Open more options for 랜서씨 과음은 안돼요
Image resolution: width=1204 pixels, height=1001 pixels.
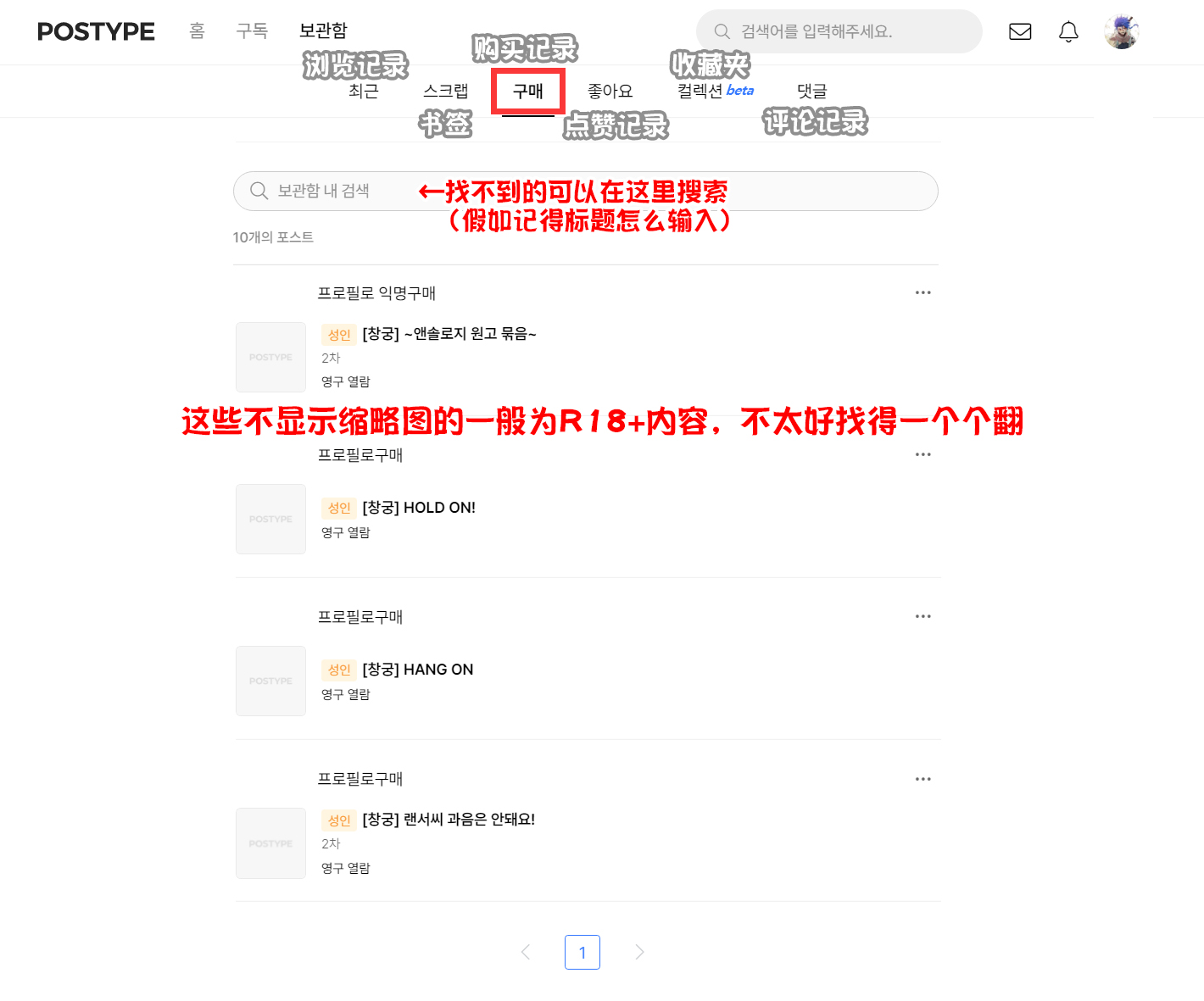click(923, 779)
